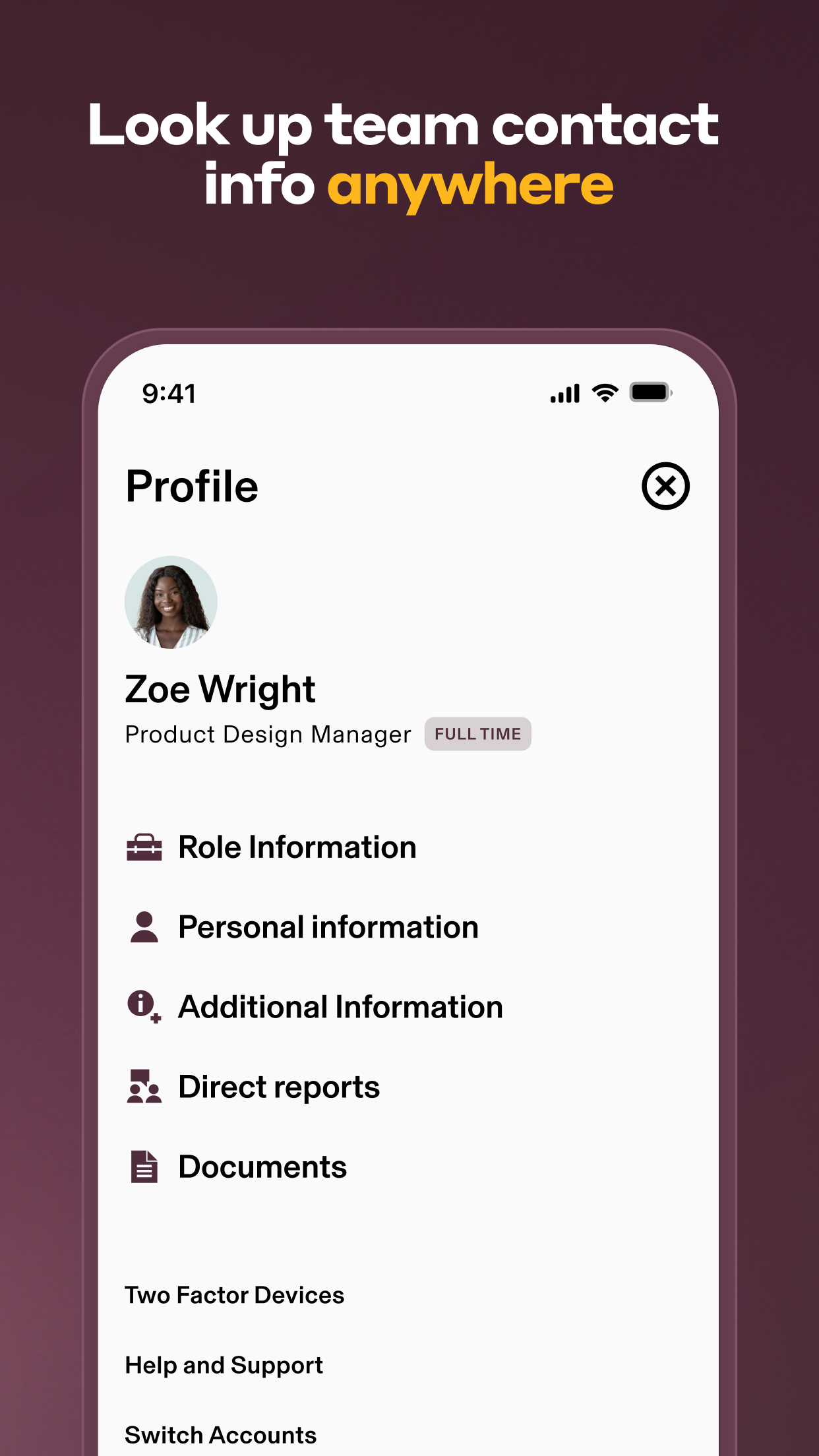The width and height of the screenshot is (819, 1456).
Task: Open Personal information
Action: click(328, 926)
